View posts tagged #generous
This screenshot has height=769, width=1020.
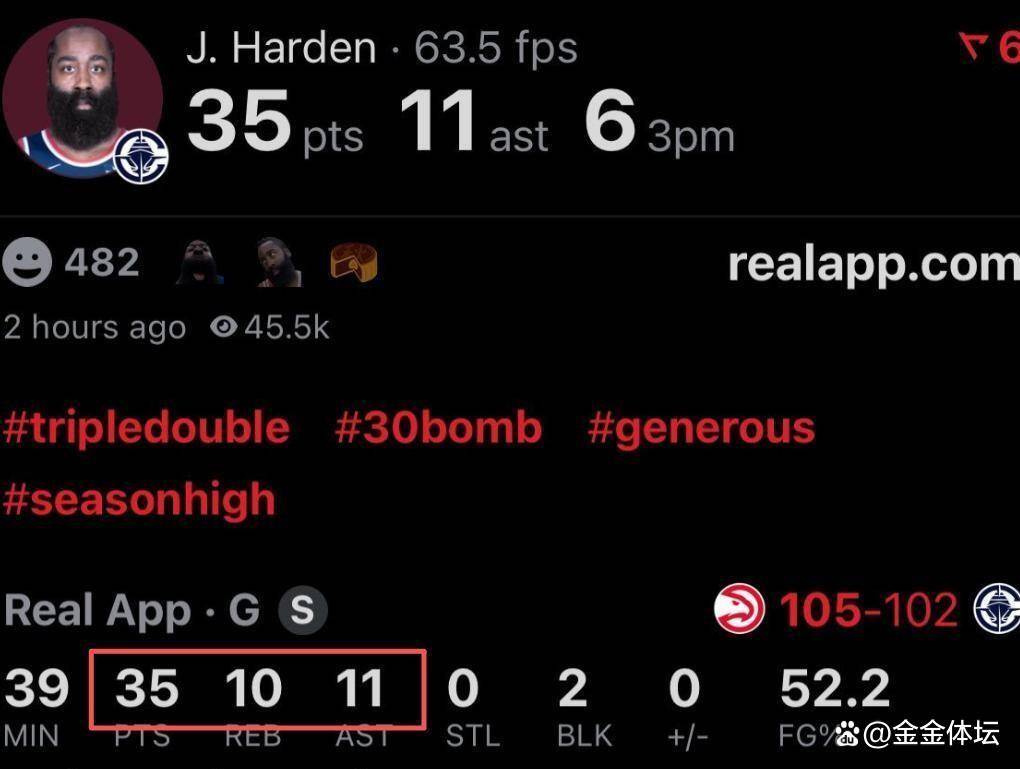coord(701,428)
